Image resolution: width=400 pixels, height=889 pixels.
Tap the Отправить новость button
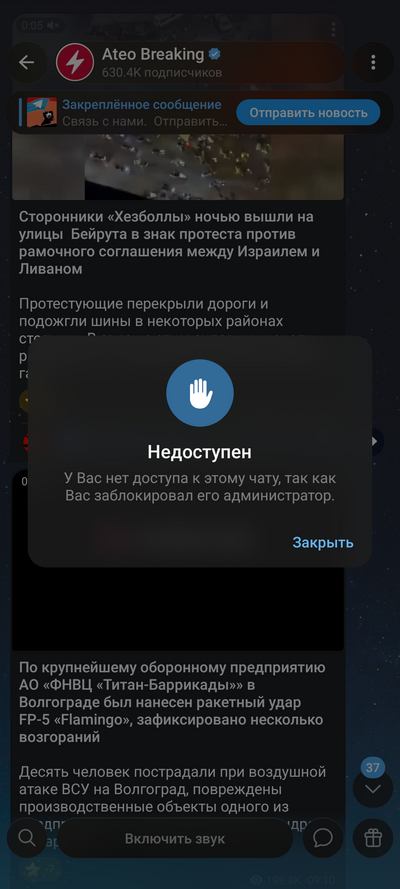coord(308,113)
